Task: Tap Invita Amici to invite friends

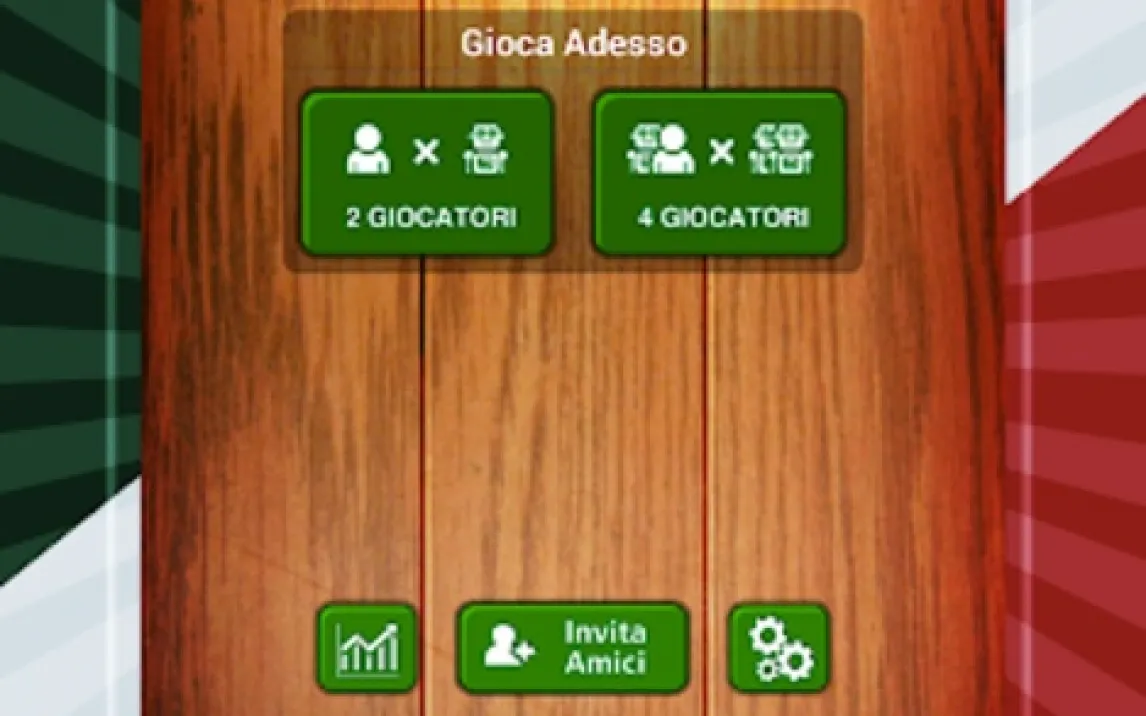Action: (573, 648)
